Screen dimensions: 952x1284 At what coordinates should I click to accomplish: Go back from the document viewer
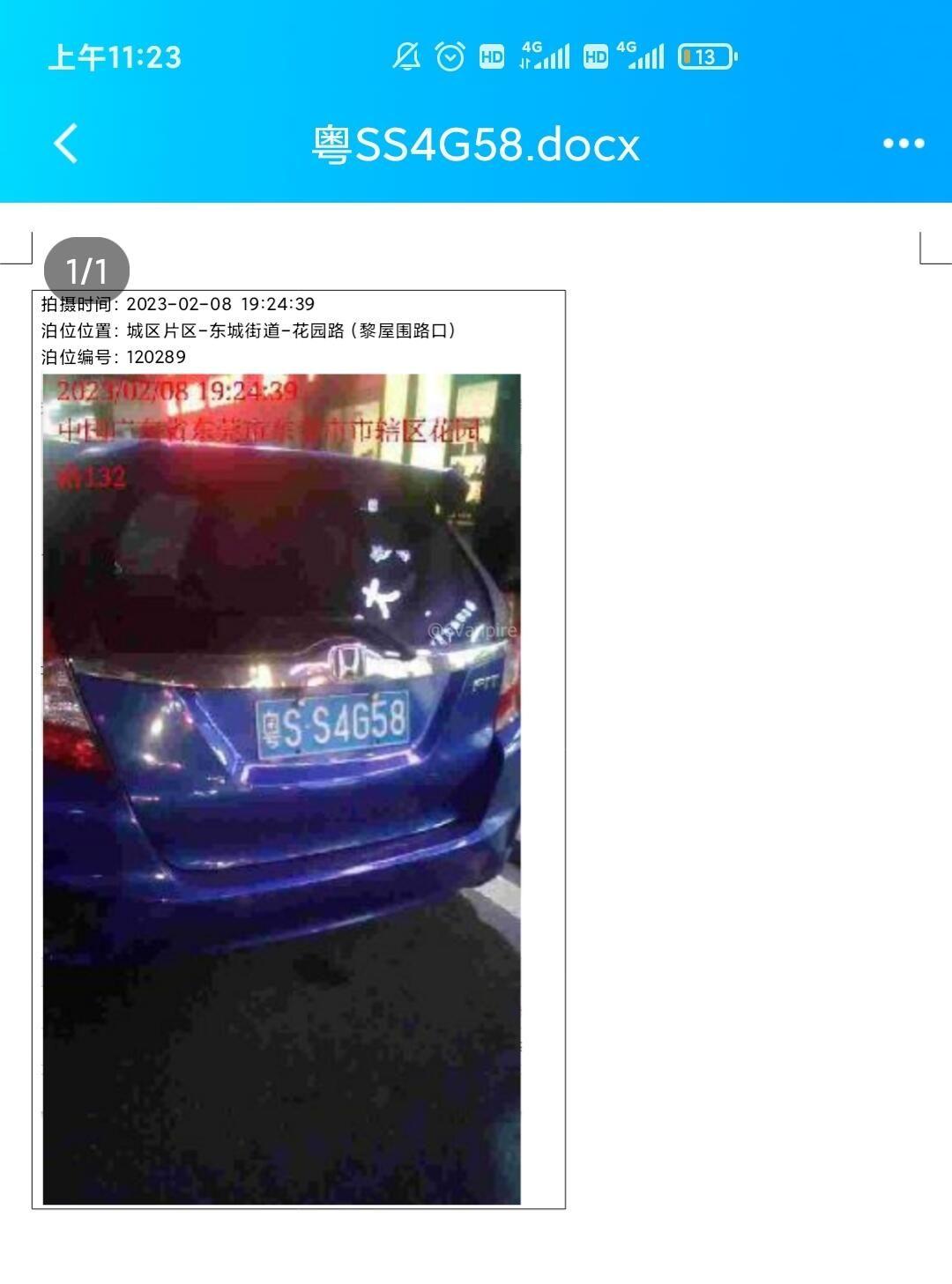pos(66,144)
